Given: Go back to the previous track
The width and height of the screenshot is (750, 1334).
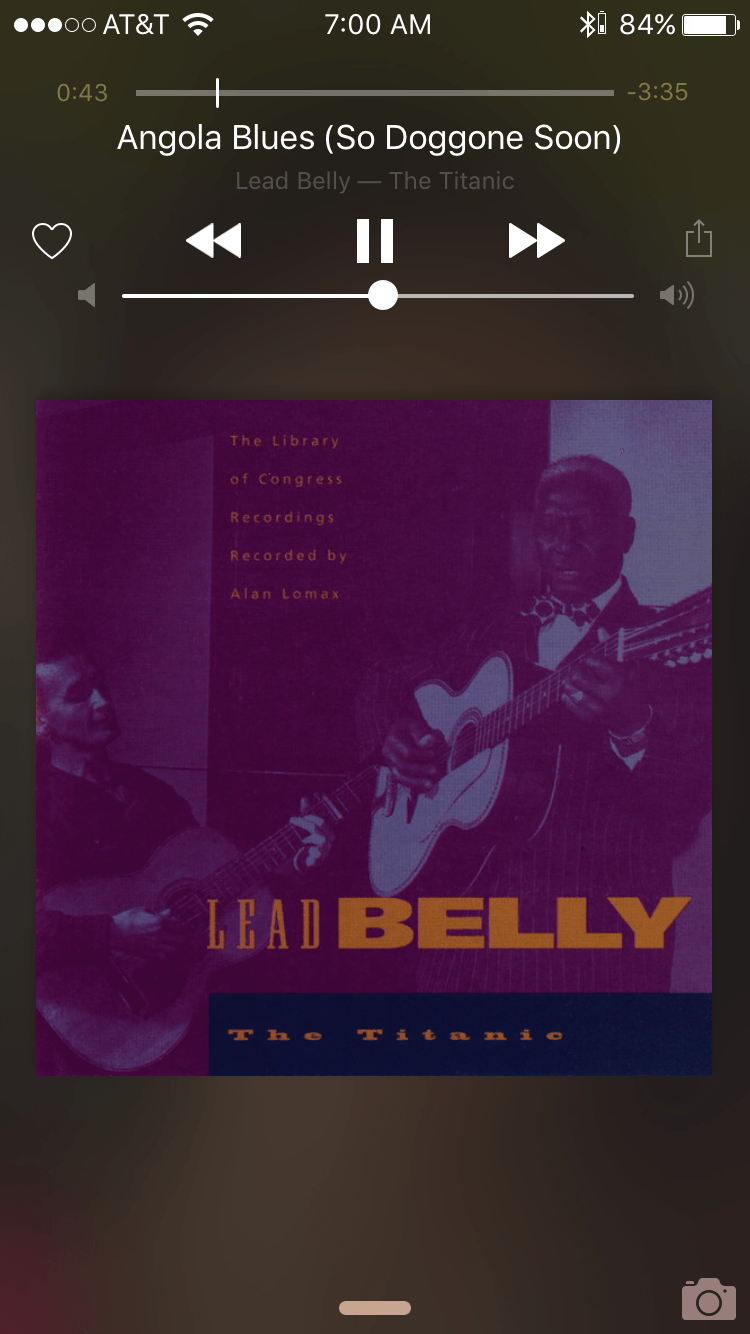Looking at the screenshot, I should pos(214,241).
